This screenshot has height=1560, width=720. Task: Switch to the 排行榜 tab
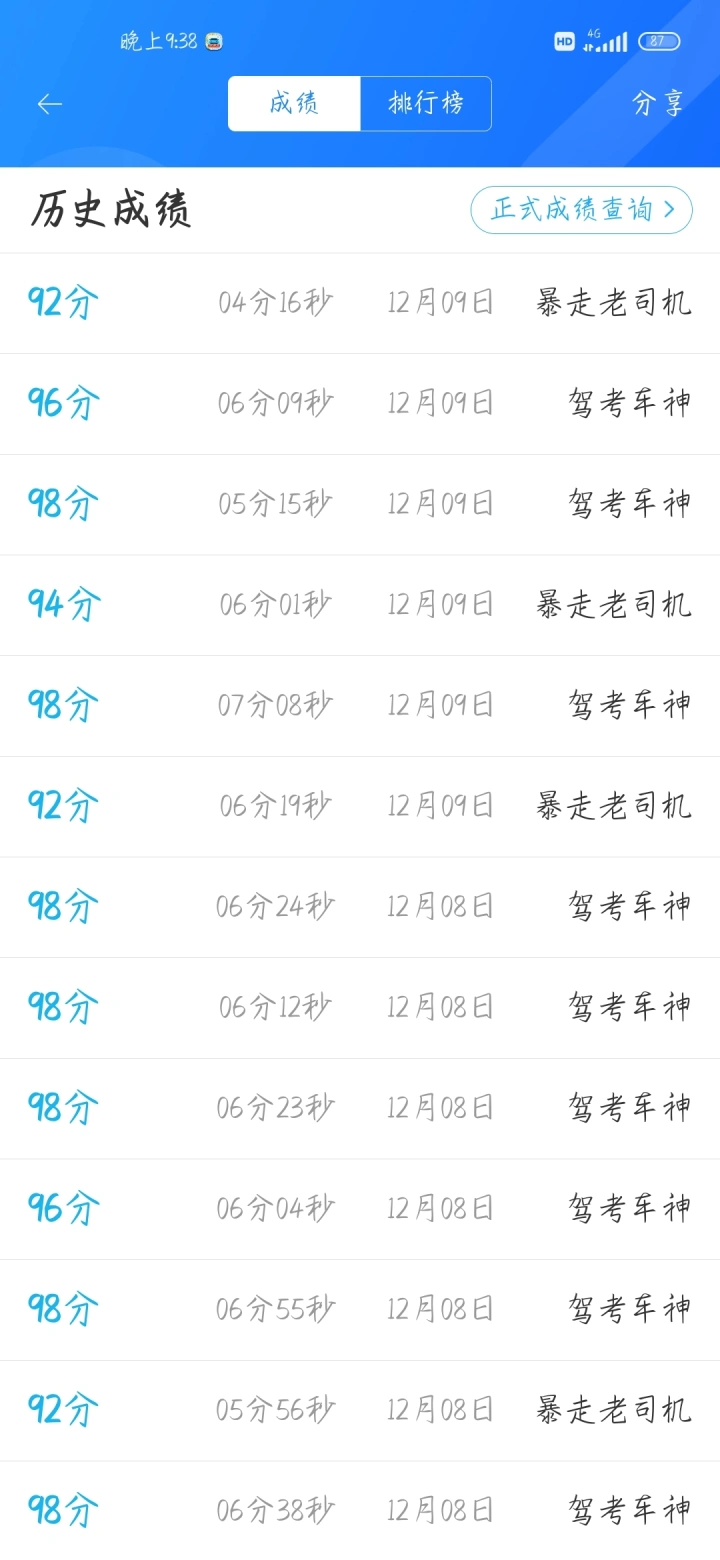click(426, 104)
